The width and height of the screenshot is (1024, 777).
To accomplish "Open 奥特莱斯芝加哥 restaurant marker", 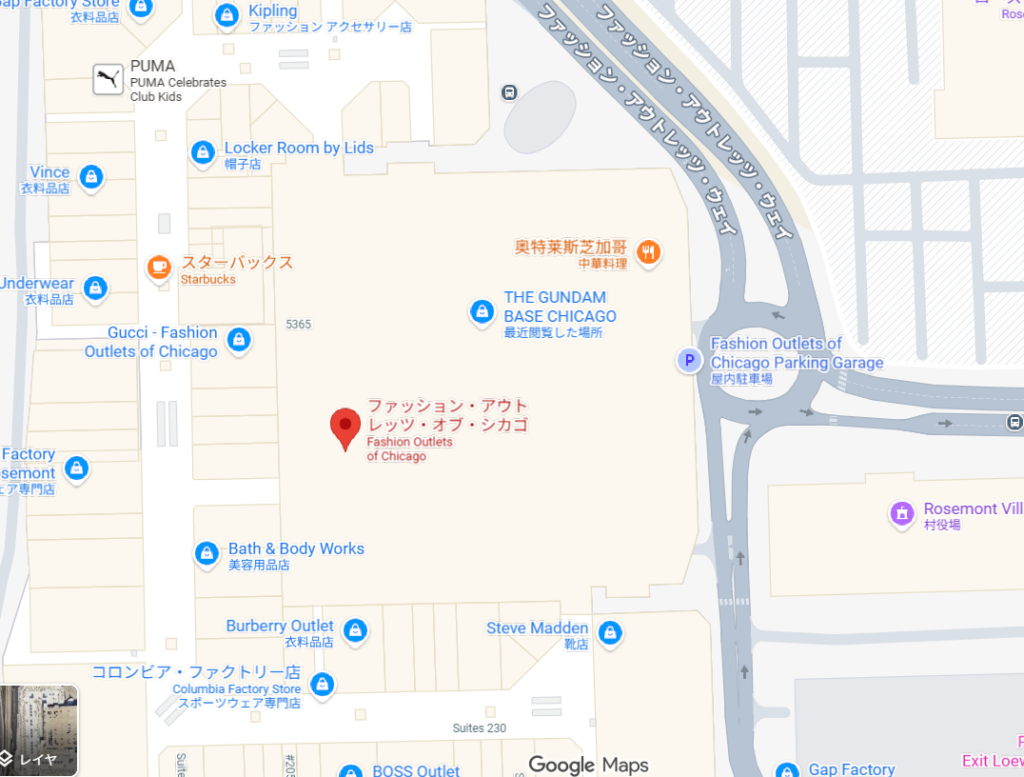I will [x=649, y=252].
